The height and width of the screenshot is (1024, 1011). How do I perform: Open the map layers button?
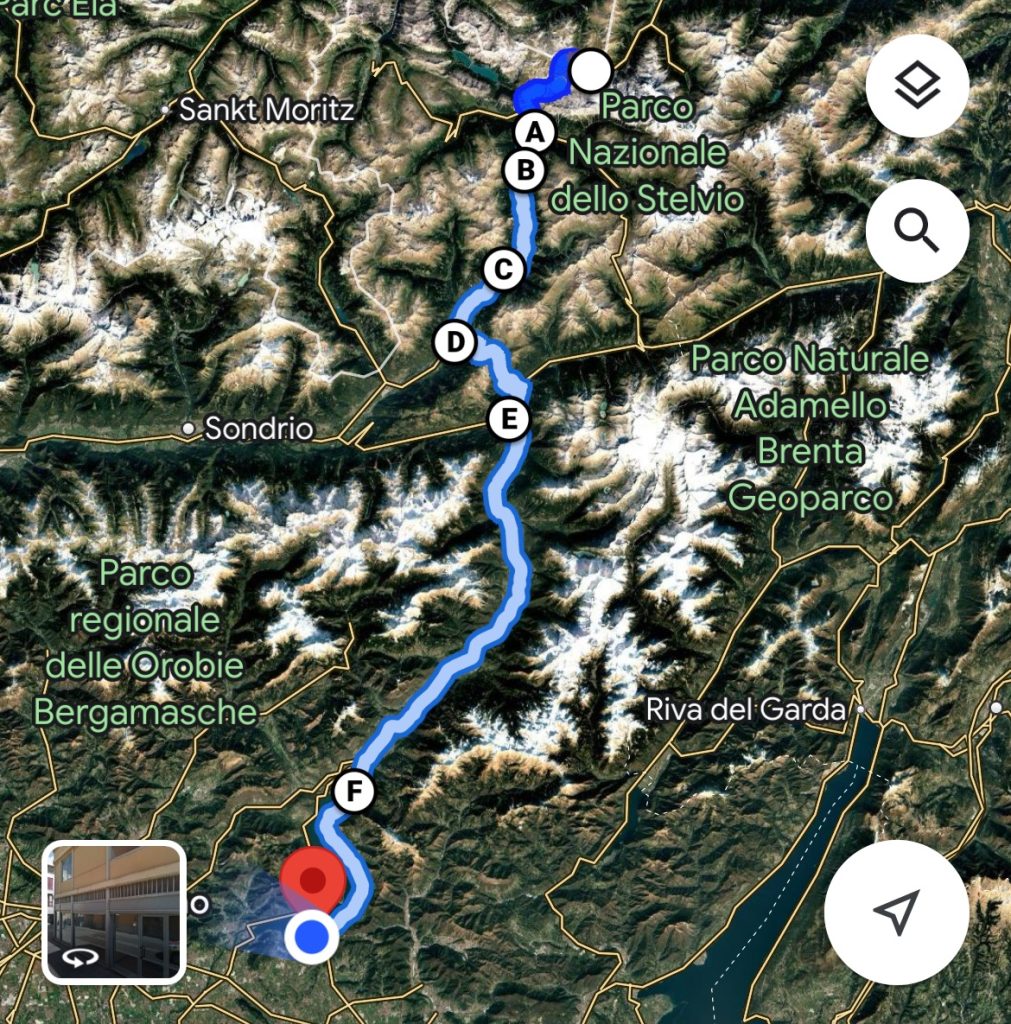[x=917, y=87]
